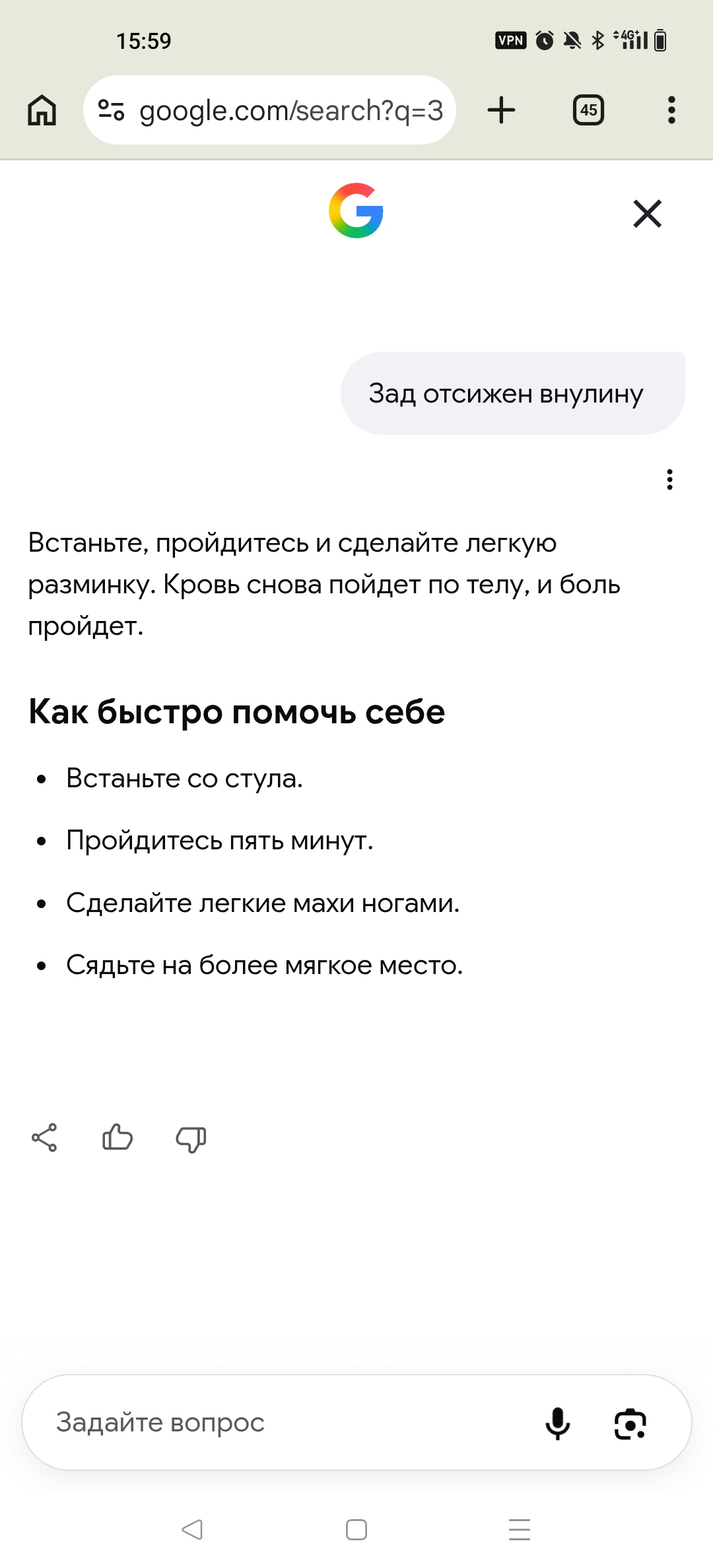Open recent apps from navigation bar

point(520,1530)
